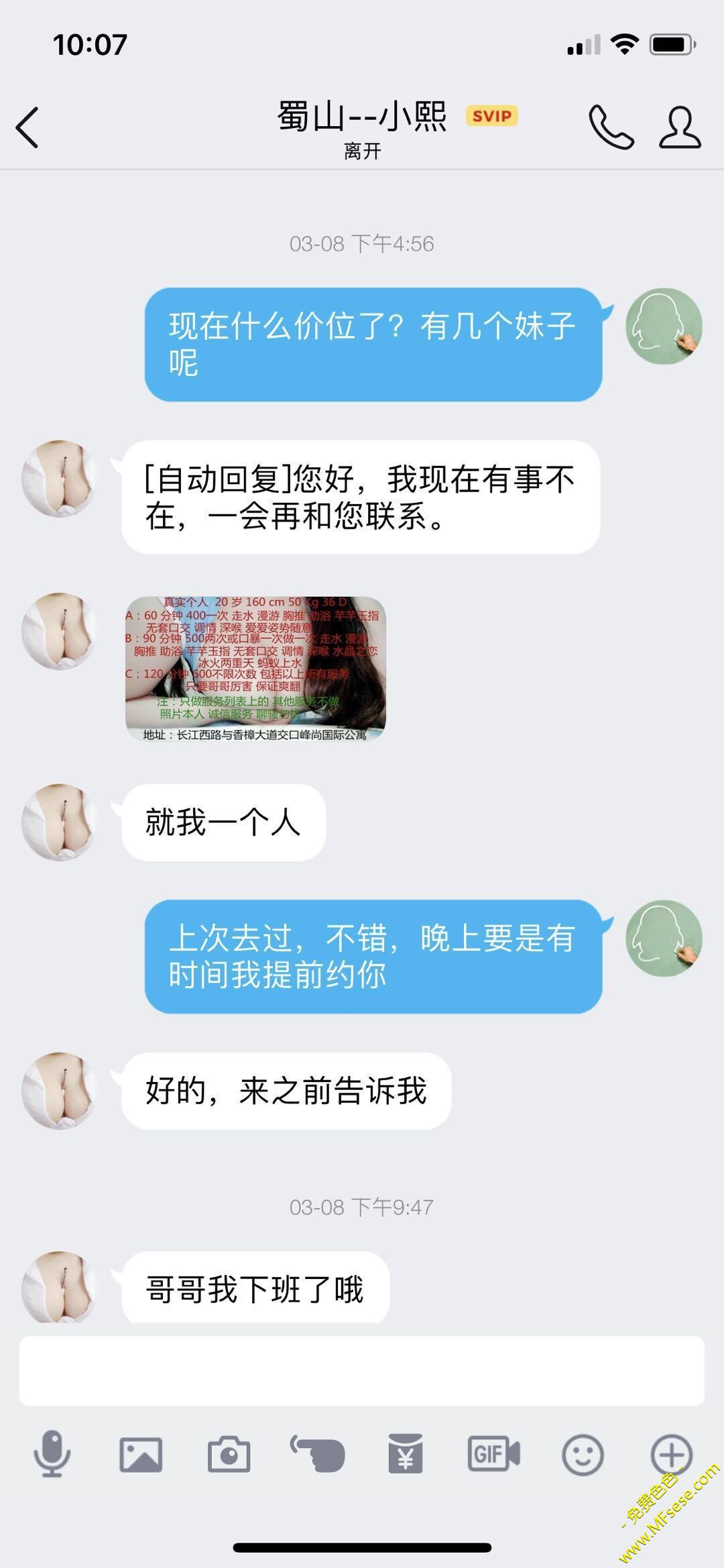
Task: Open the contact's profile details
Action: (680, 127)
